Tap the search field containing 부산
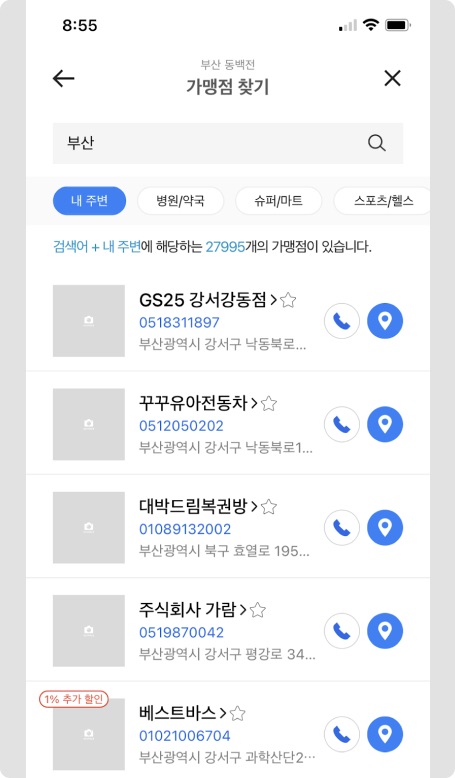455x778 pixels. click(228, 143)
